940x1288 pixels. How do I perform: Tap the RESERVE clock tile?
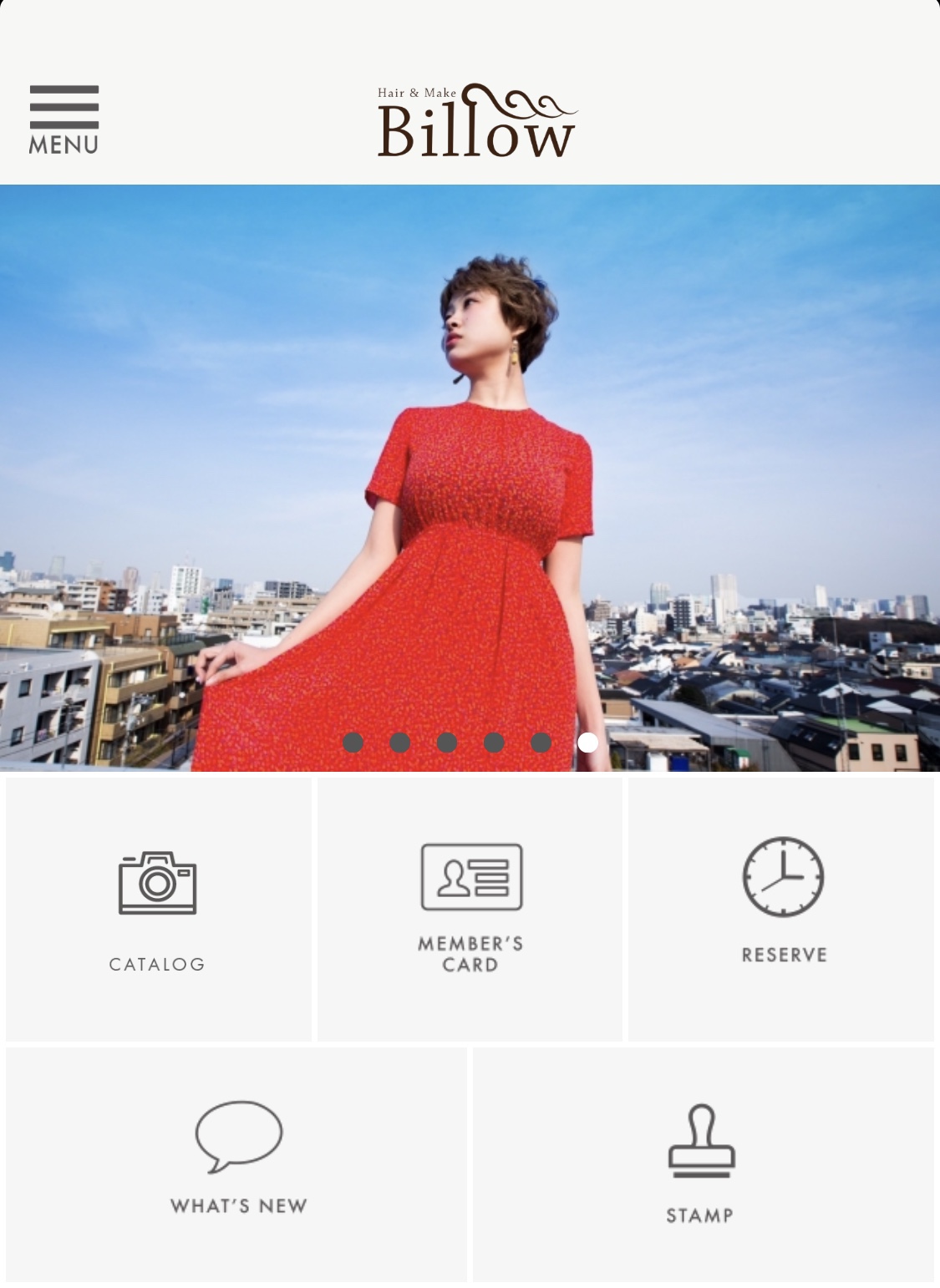[782, 909]
